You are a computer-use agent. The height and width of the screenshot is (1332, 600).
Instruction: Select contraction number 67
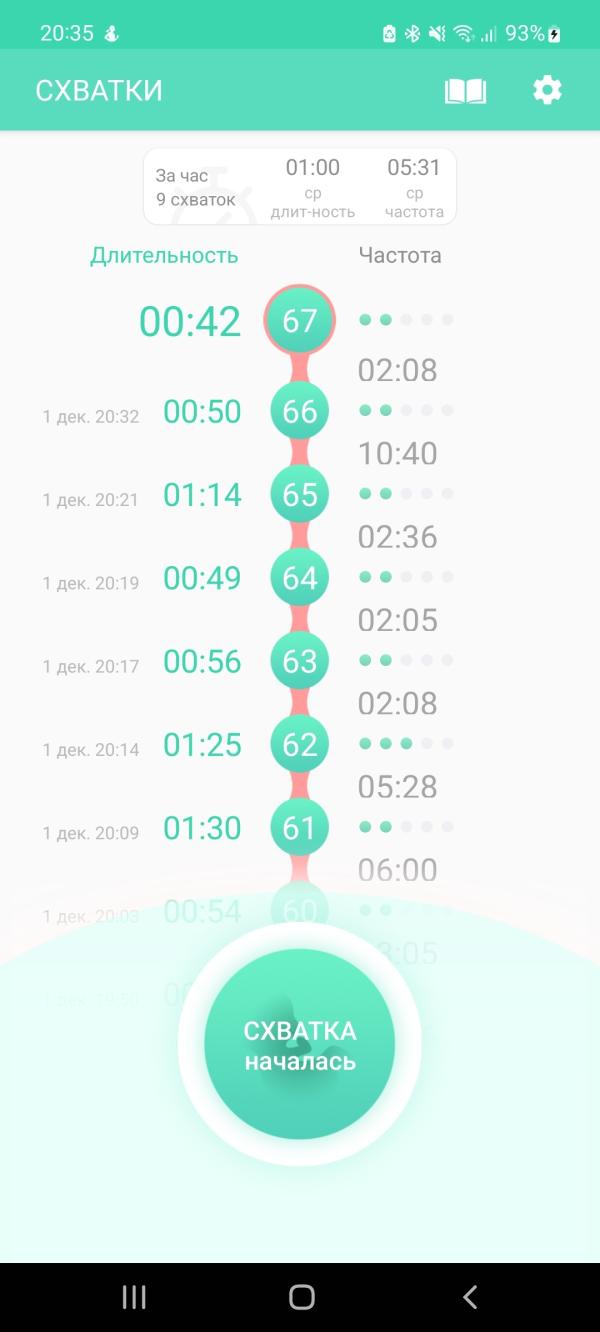tap(300, 321)
